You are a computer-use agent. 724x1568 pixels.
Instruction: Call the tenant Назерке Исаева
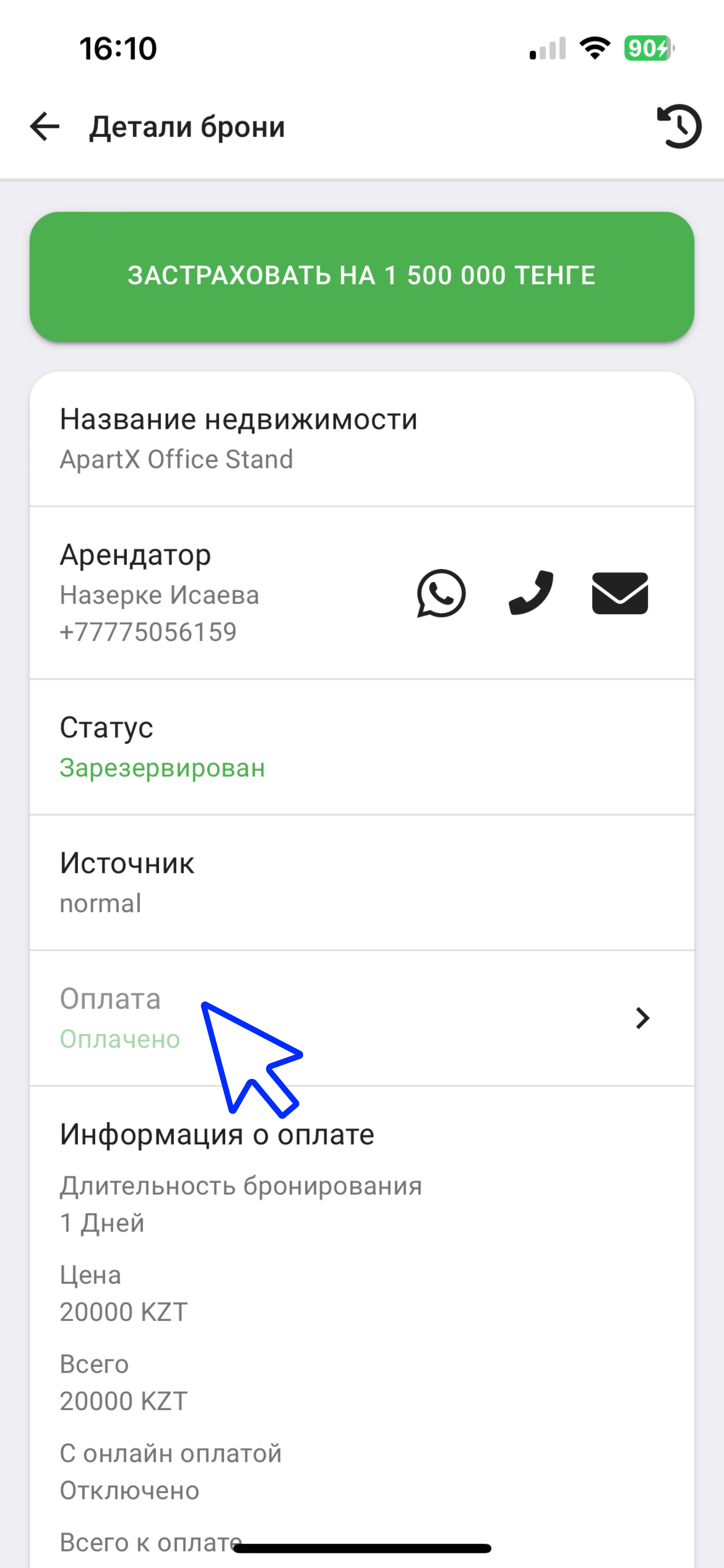coord(530,593)
